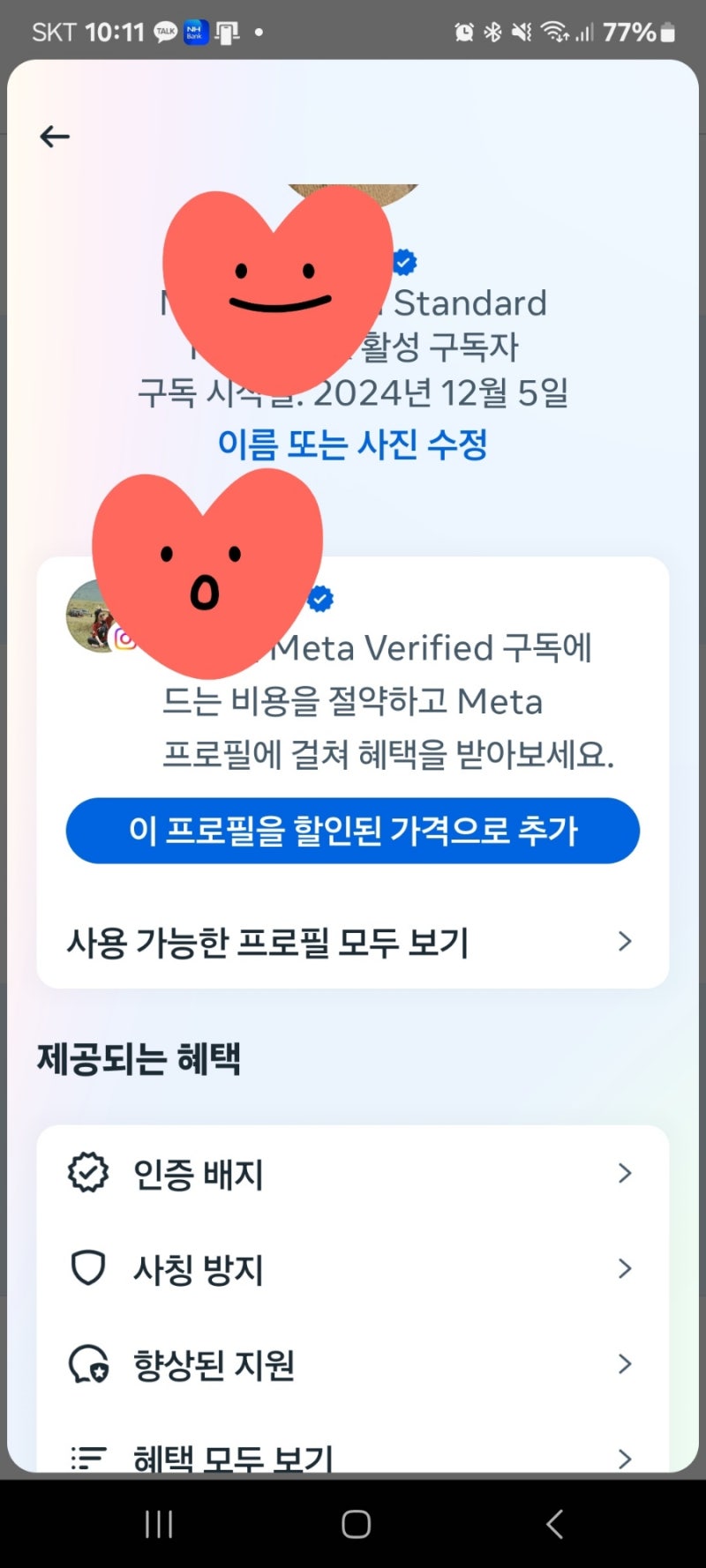Tap 이 프로필을 할인된 가격으로 추가 button
The image size is (706, 1568).
pos(352,830)
